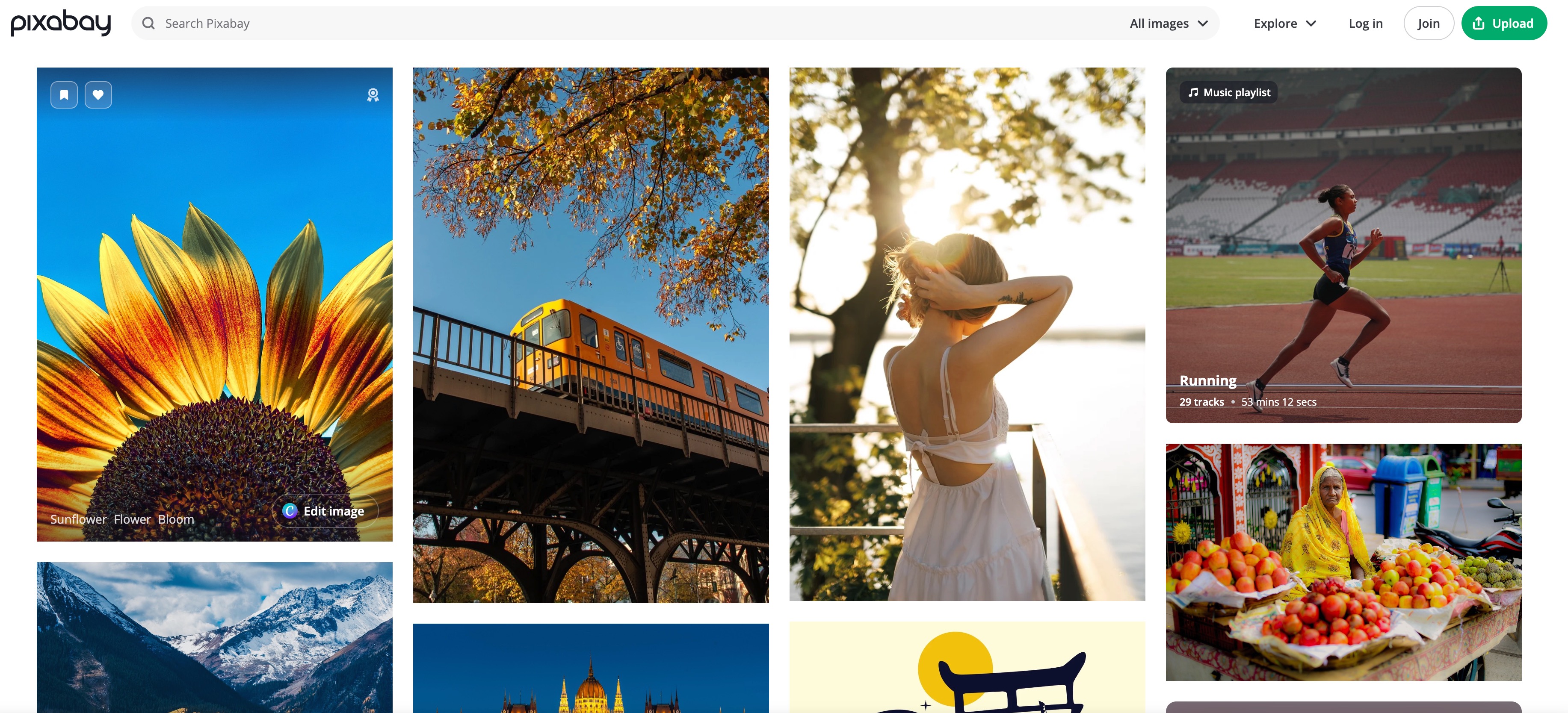The width and height of the screenshot is (1568, 713).
Task: Like the sunflower image
Action: (98, 94)
